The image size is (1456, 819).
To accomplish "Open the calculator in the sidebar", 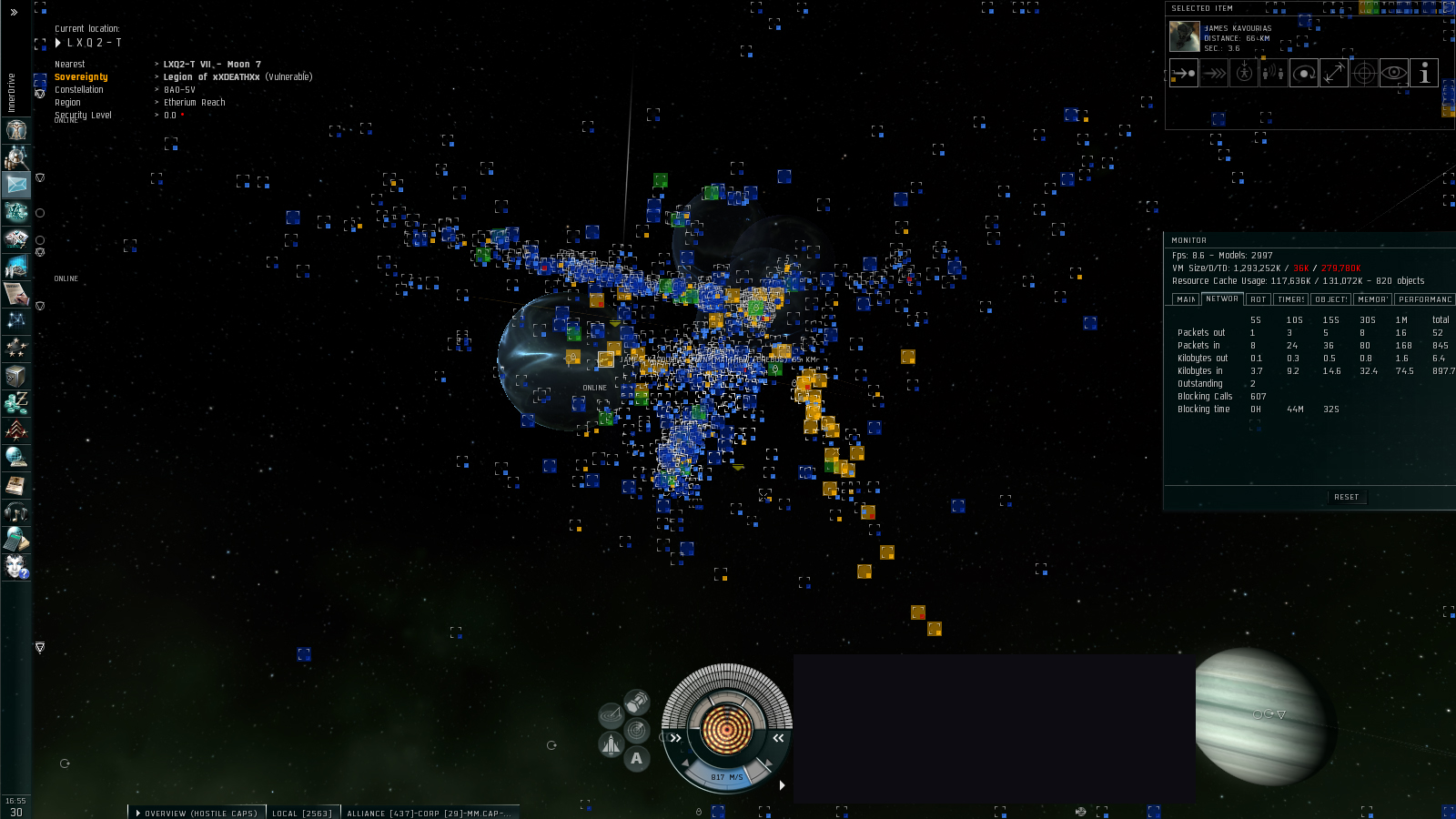I will coord(16,539).
